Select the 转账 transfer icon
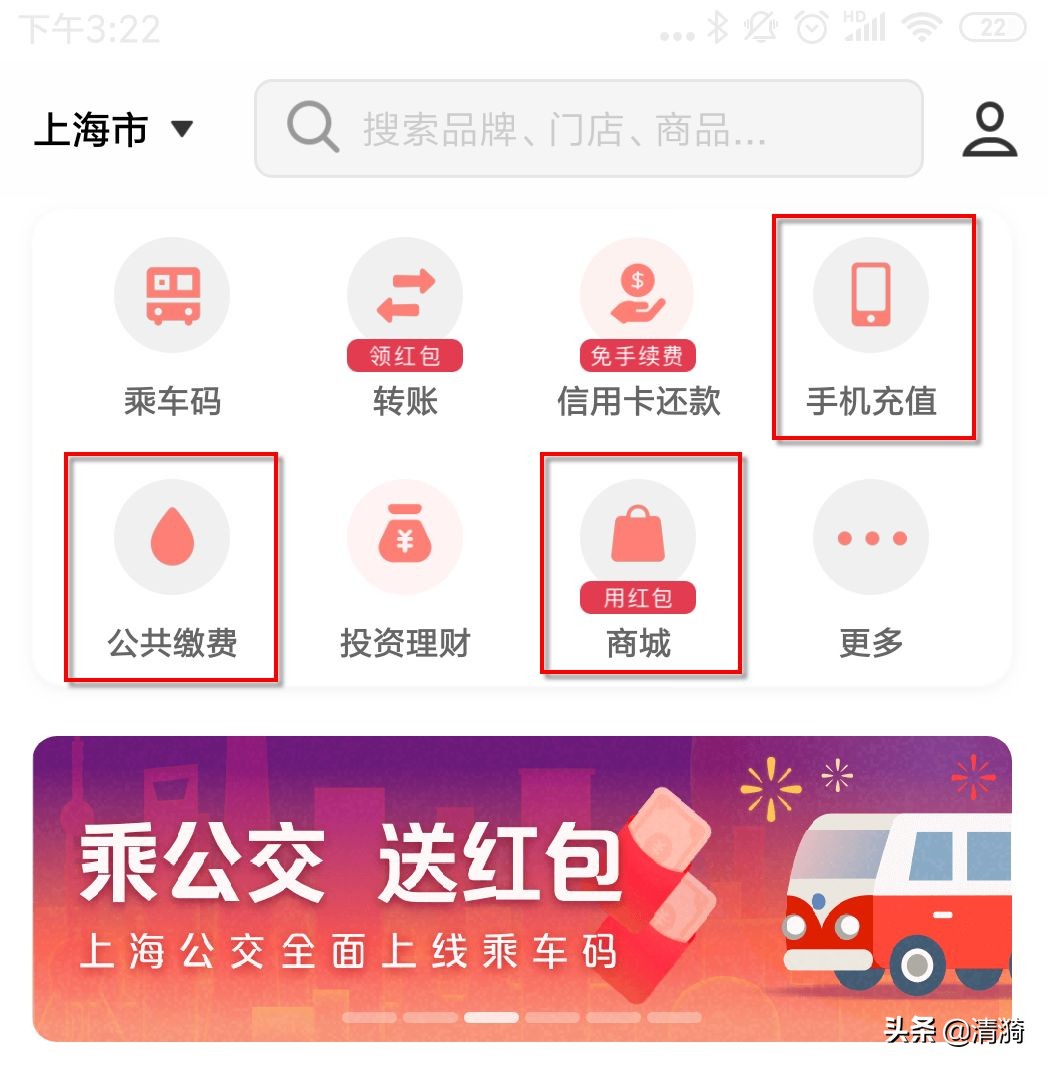This screenshot has width=1048, height=1068. [405, 290]
